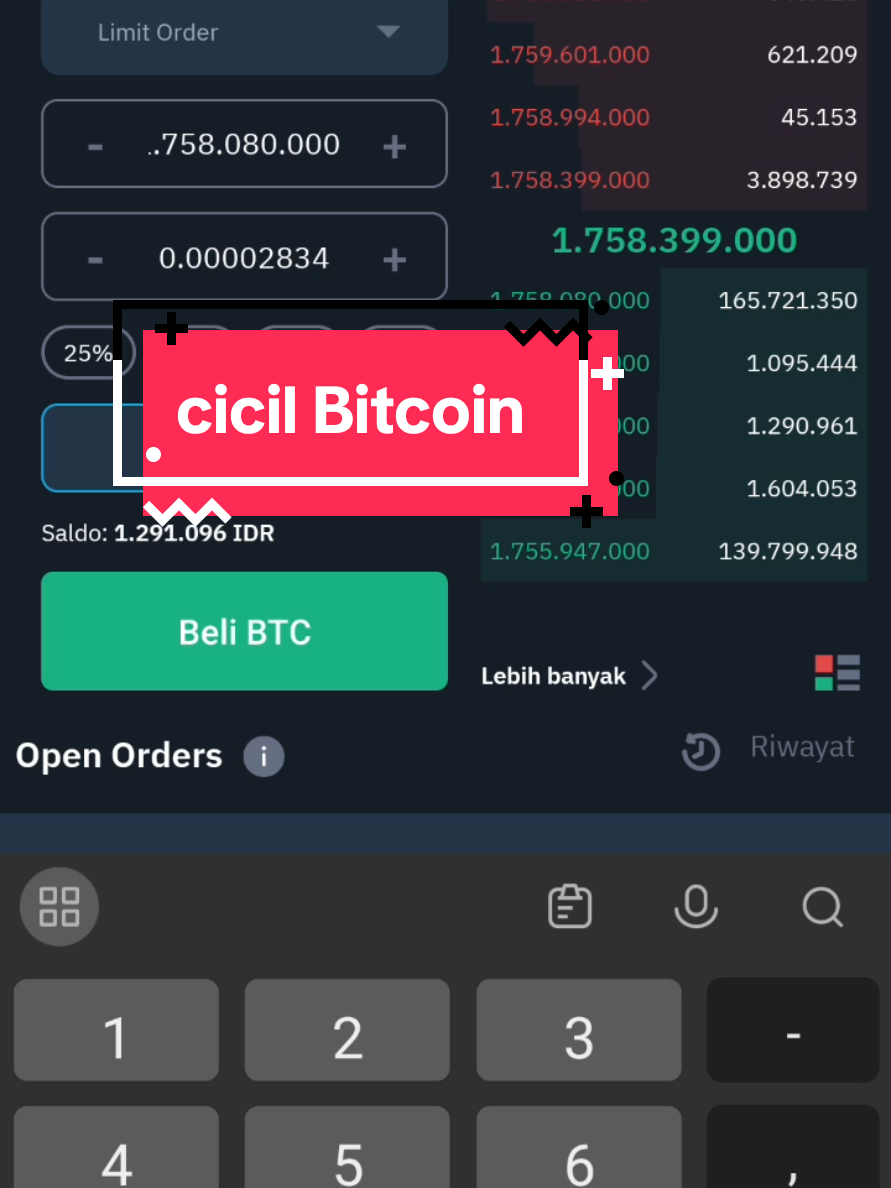Expand Lebih banyak with its chevron
The width and height of the screenshot is (891, 1188).
tap(650, 675)
